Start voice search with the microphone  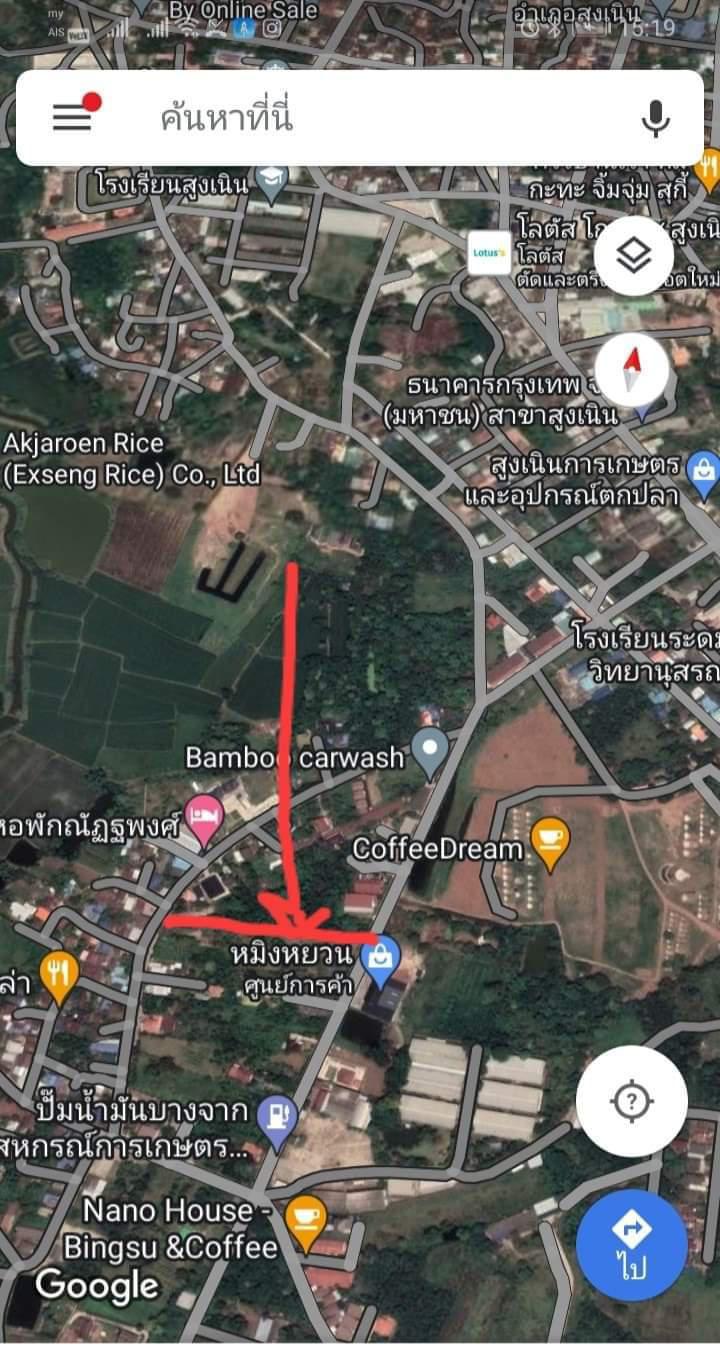(x=655, y=119)
